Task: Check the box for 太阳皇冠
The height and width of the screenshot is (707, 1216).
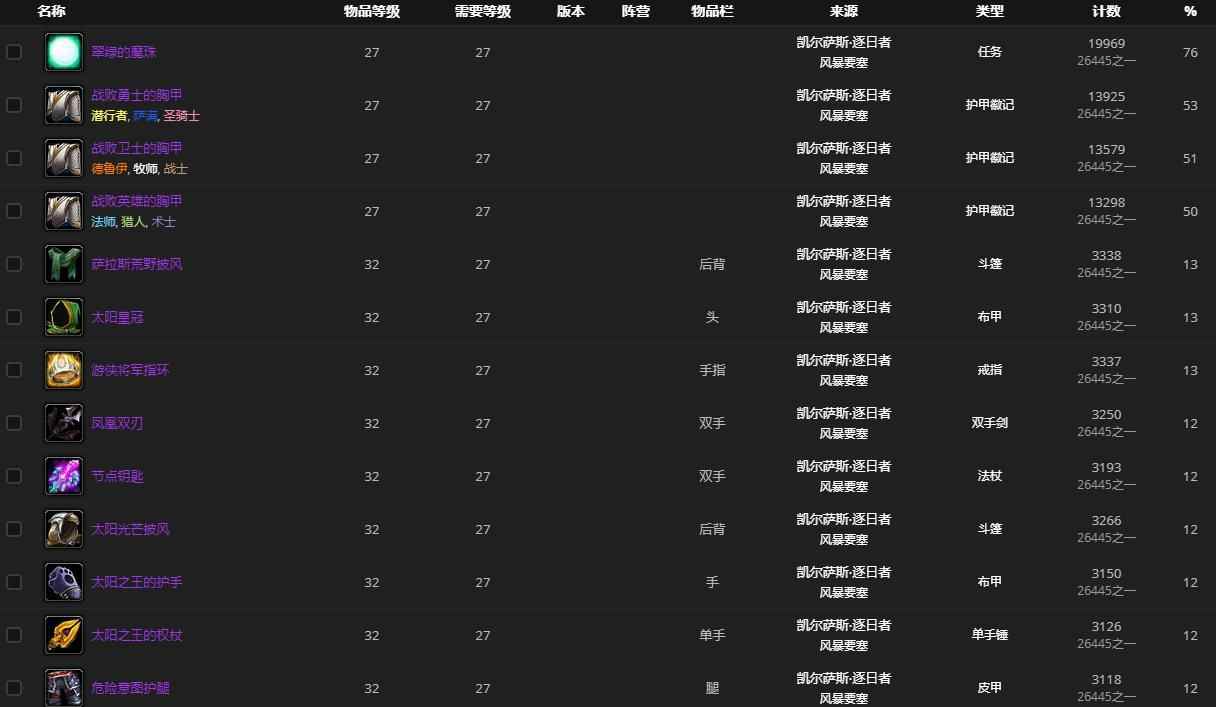Action: (14, 317)
